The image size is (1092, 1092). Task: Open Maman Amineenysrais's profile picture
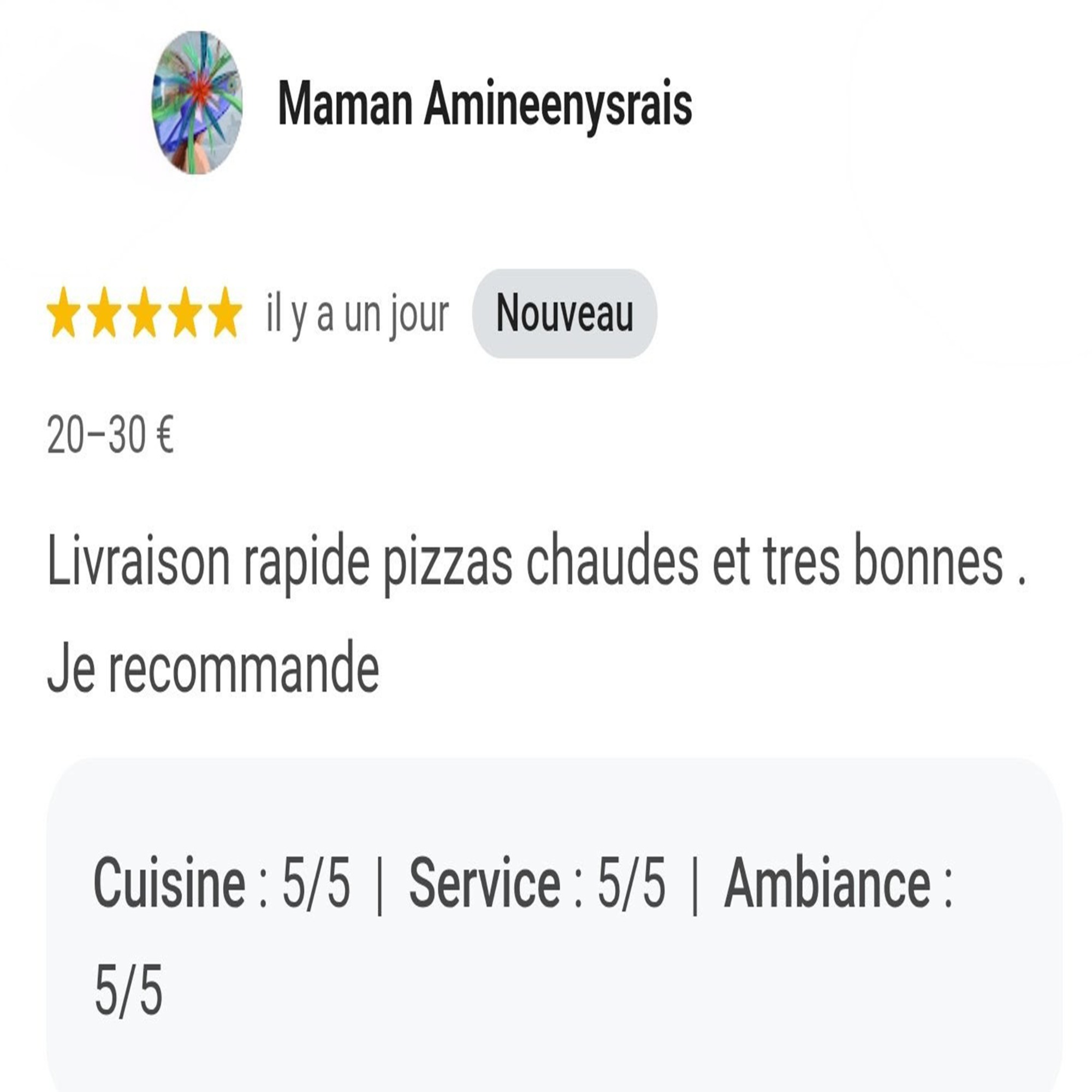click(x=197, y=103)
